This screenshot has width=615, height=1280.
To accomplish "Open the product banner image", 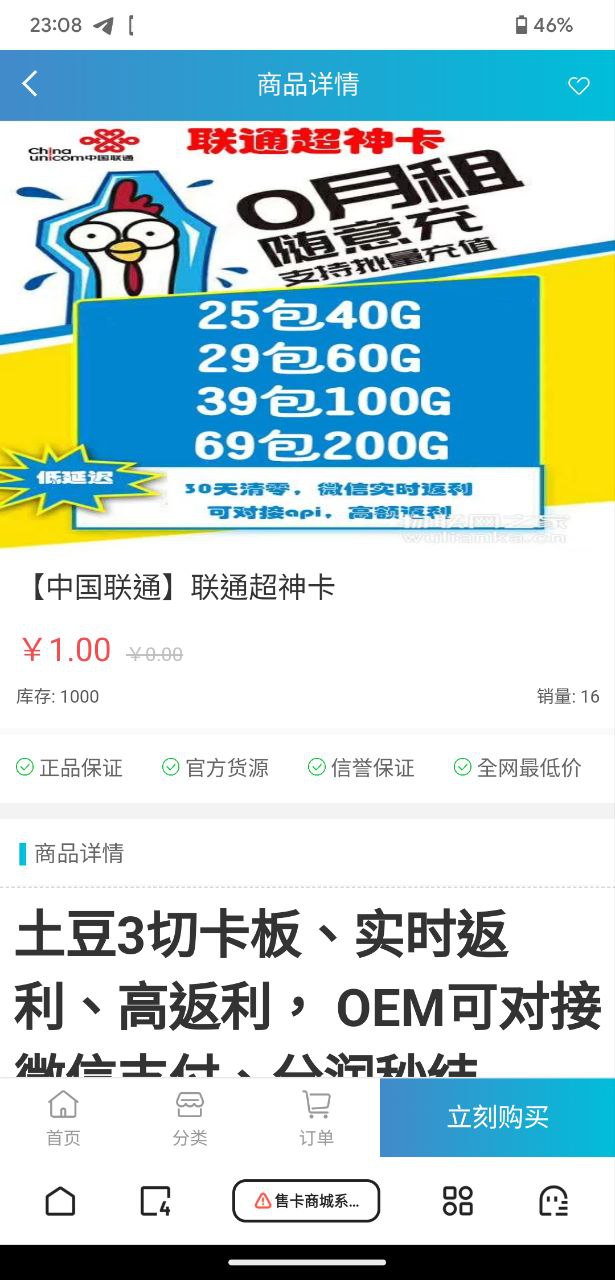I will 307,335.
